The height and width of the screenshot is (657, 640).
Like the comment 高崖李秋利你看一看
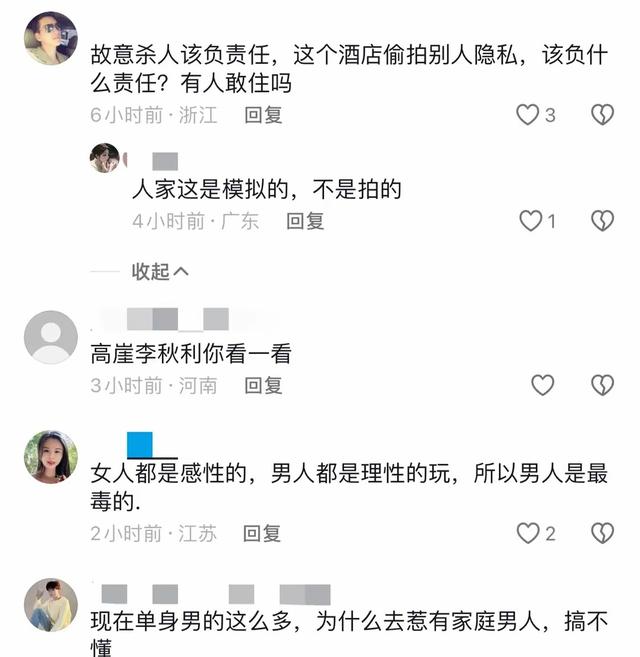click(x=542, y=385)
